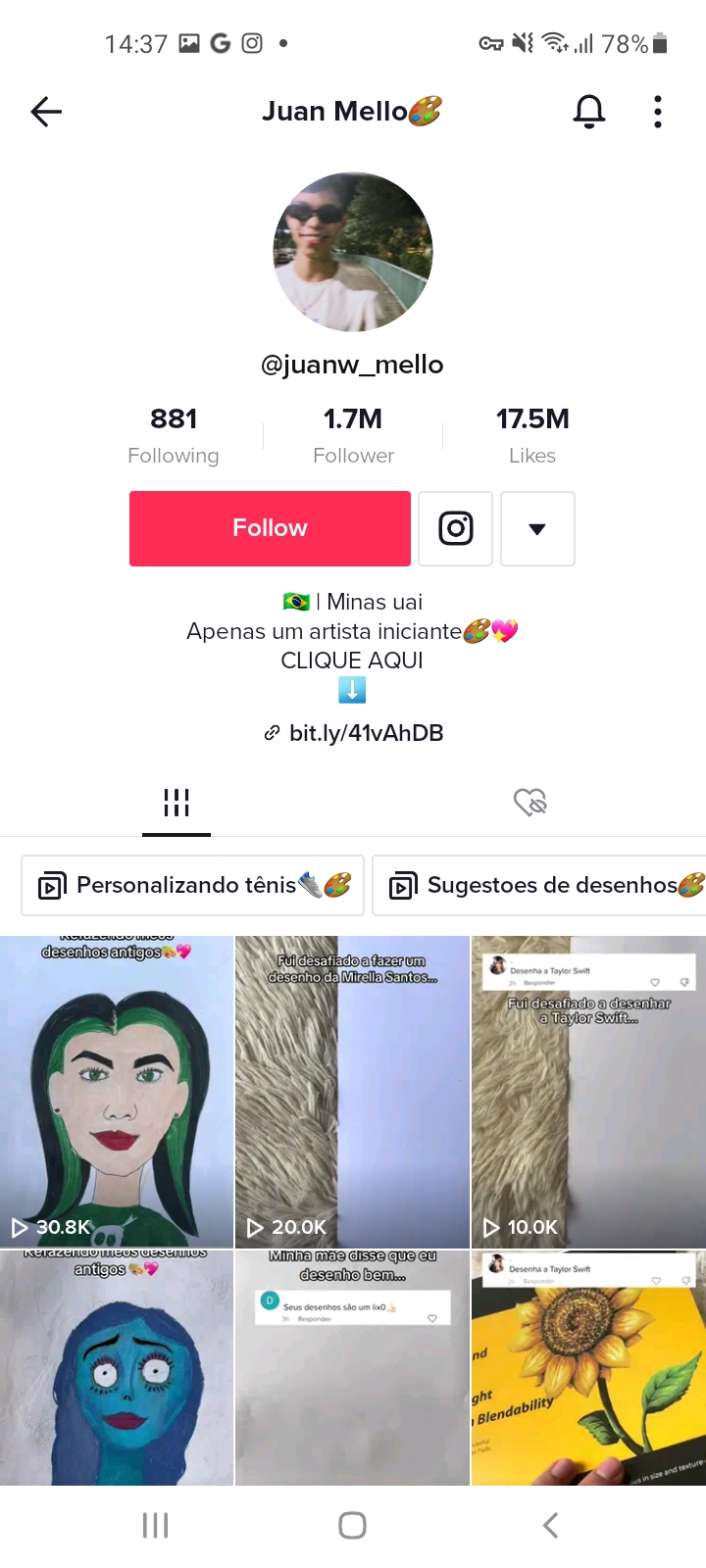The width and height of the screenshot is (706, 1568).
Task: Play the Mirella Santos drawing video
Action: 352,1092
